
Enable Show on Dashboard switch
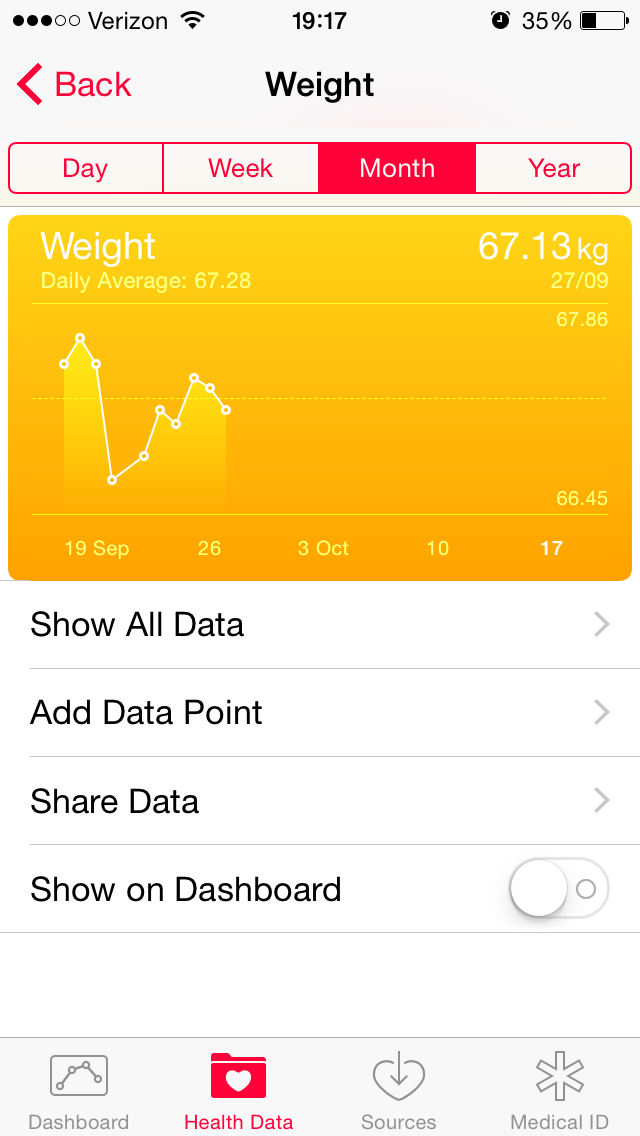[x=558, y=888]
